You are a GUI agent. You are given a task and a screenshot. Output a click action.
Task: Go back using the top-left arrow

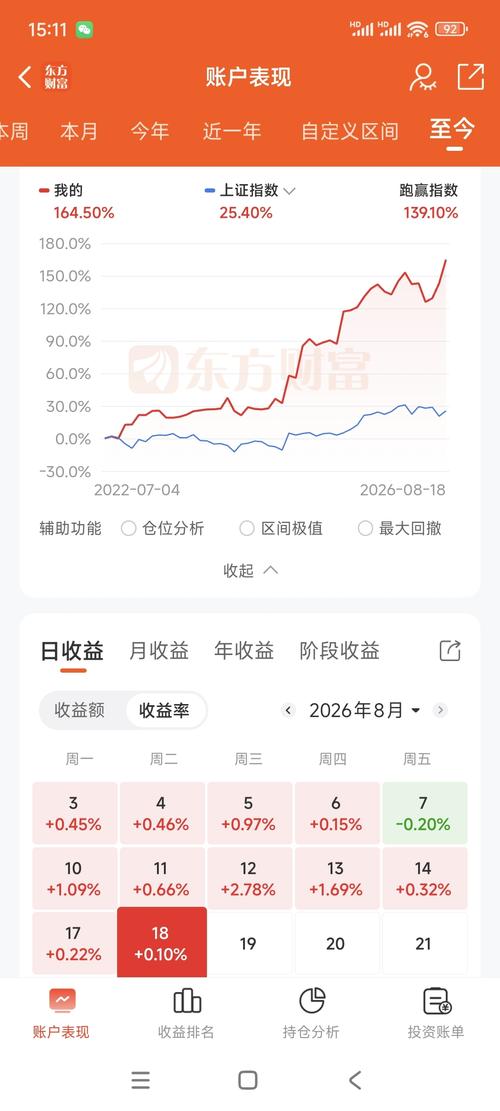coord(25,77)
